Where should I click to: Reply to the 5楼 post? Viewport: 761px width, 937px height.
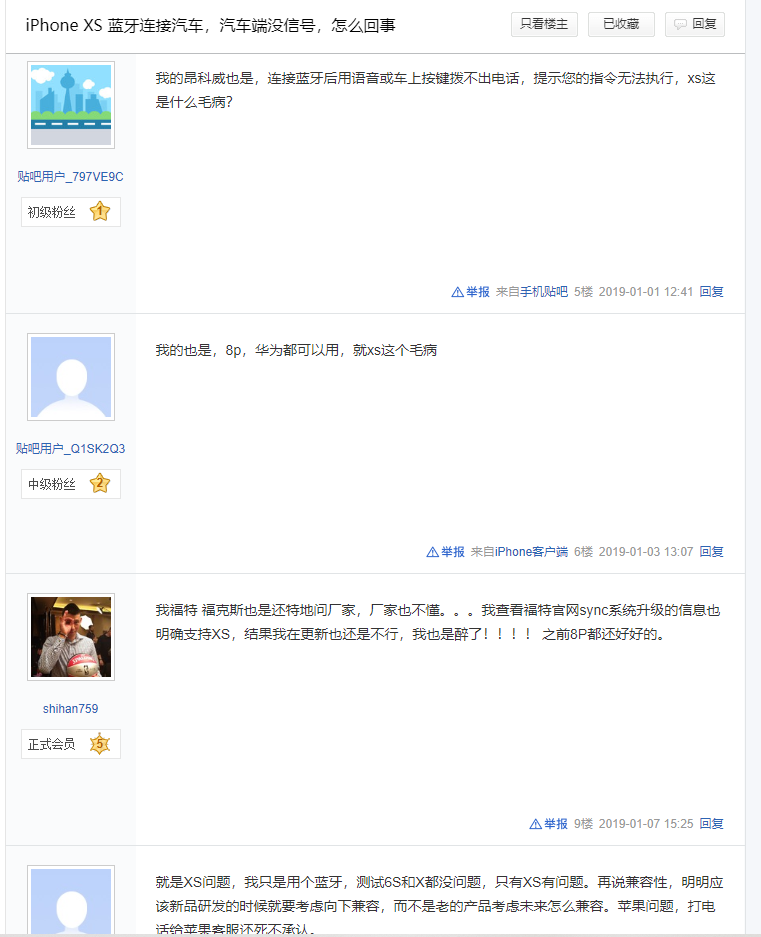711,292
